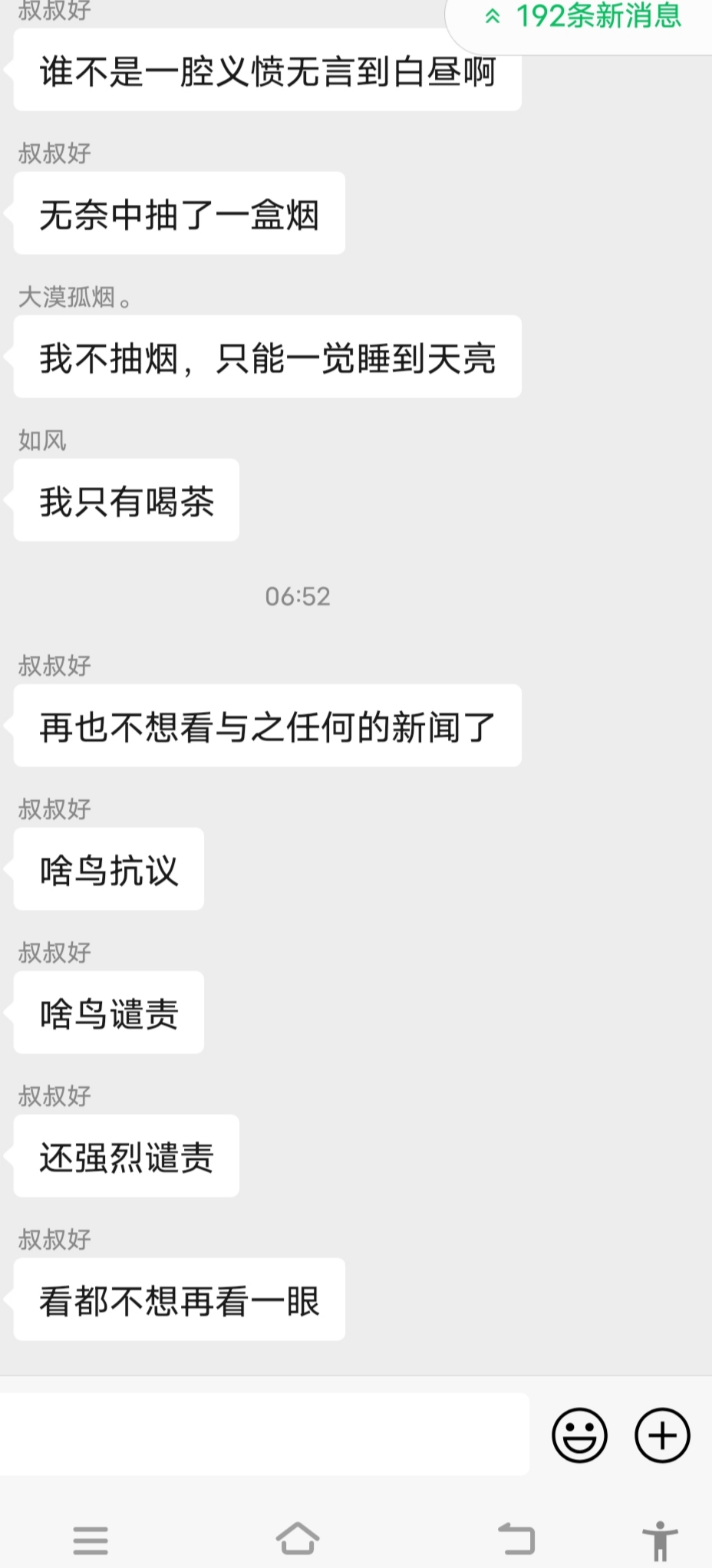Jump to the 192 new messages
The image size is (712, 1568).
(x=583, y=17)
